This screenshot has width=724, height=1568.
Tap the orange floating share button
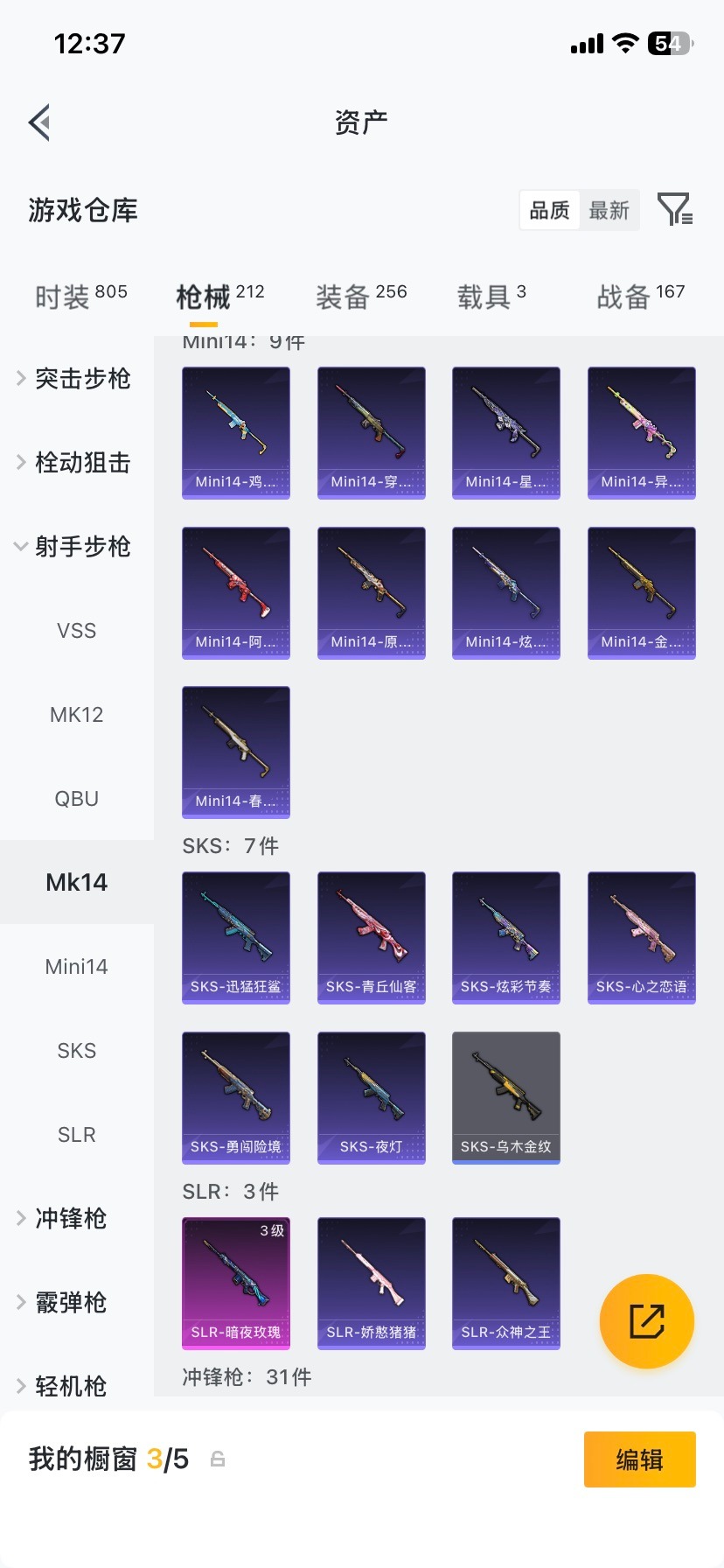click(x=646, y=1321)
